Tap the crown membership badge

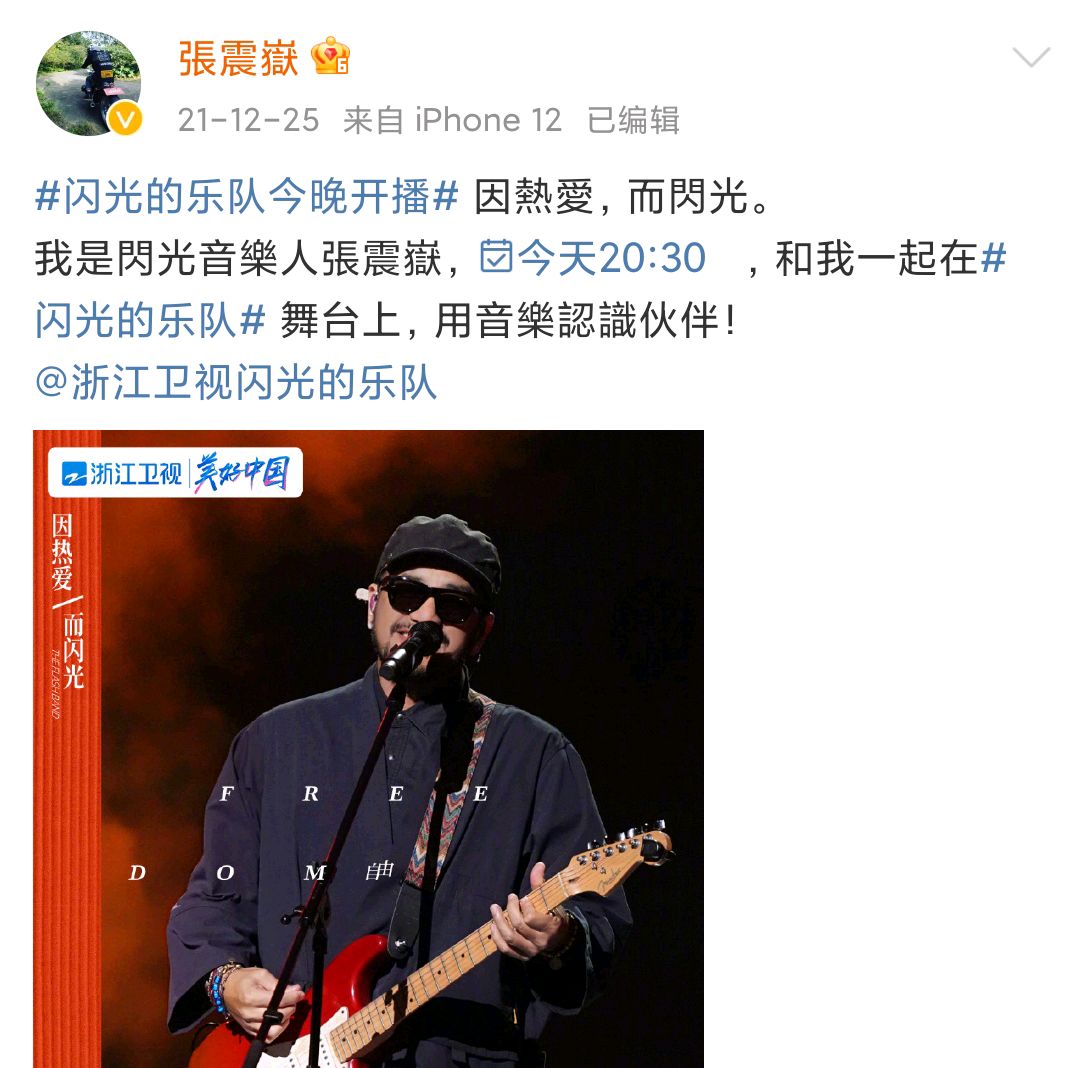(331, 57)
